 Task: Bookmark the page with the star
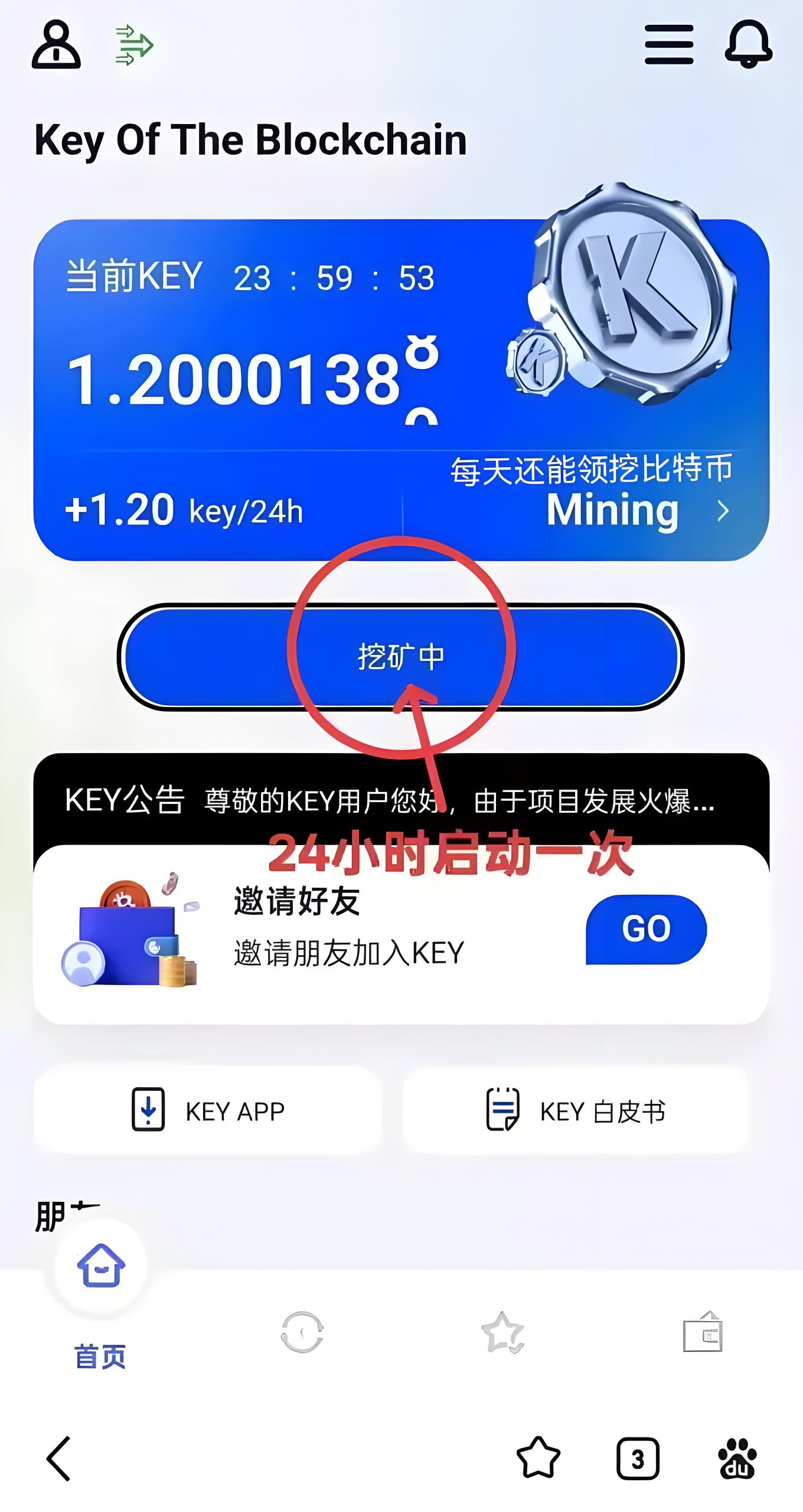coord(538,1458)
